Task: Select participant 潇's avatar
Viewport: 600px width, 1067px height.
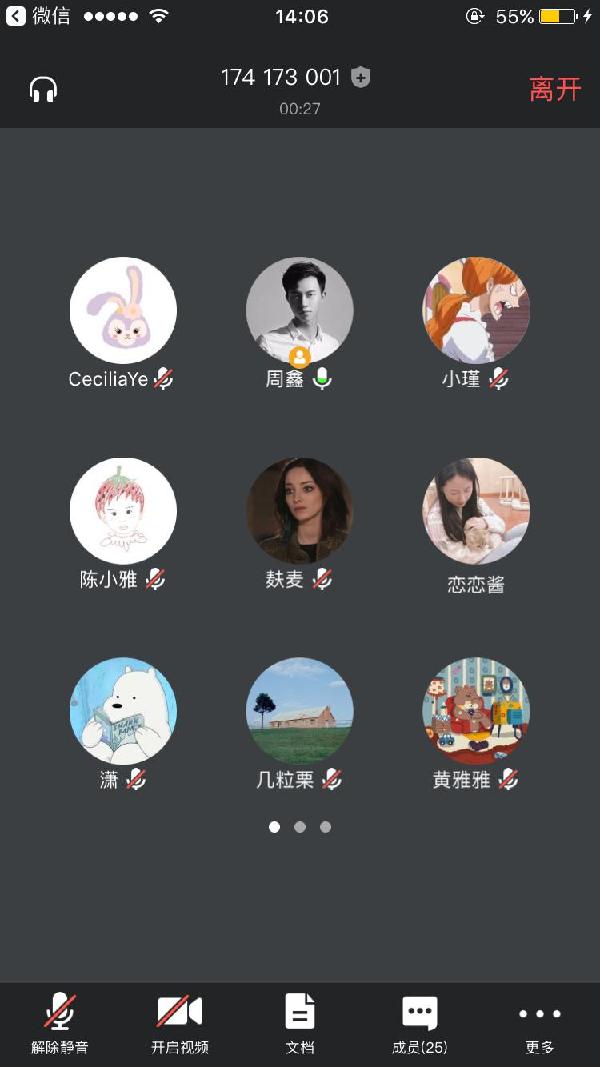Action: [x=123, y=711]
